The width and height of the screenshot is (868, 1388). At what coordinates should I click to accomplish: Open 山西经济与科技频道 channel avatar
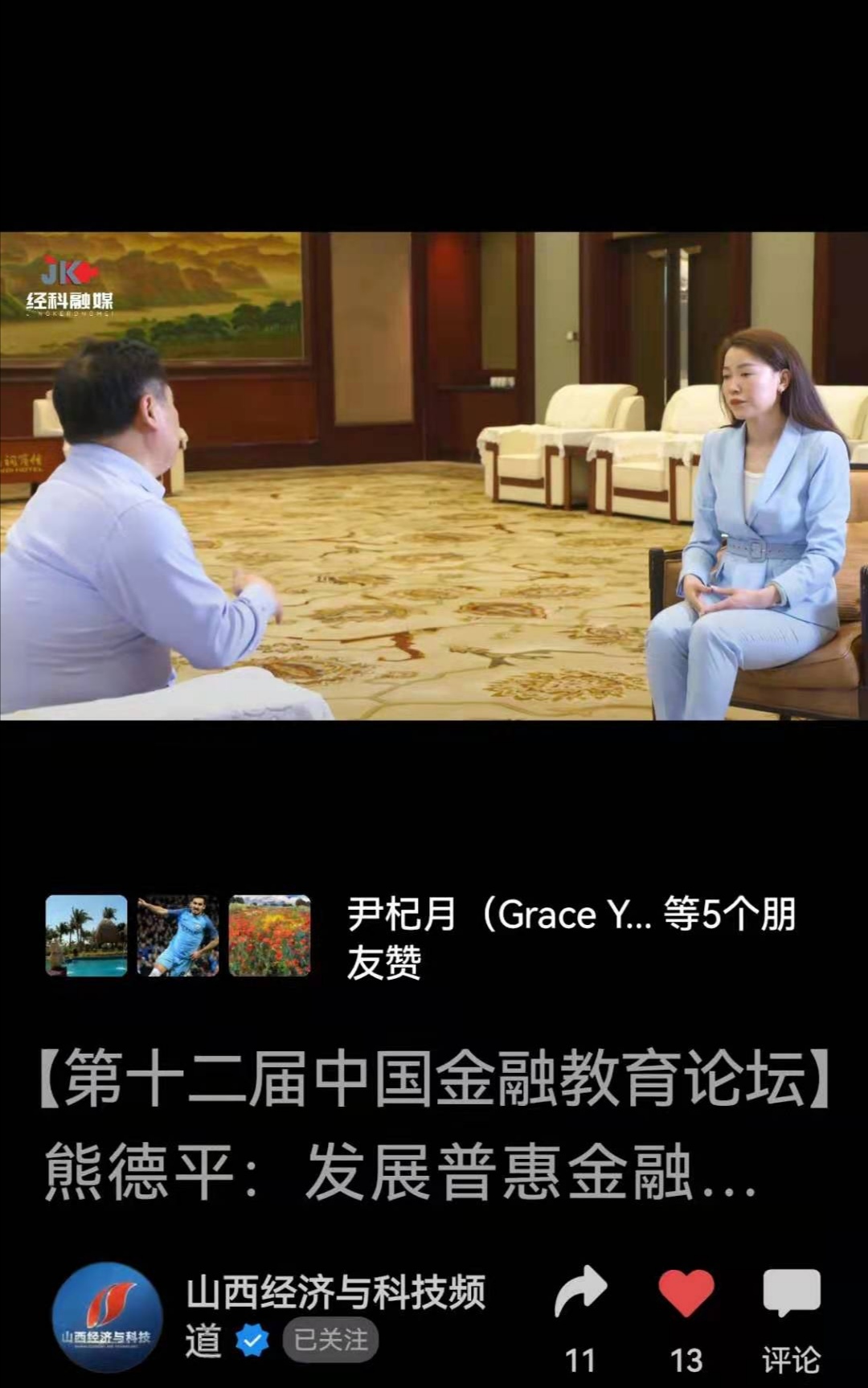107,1316
